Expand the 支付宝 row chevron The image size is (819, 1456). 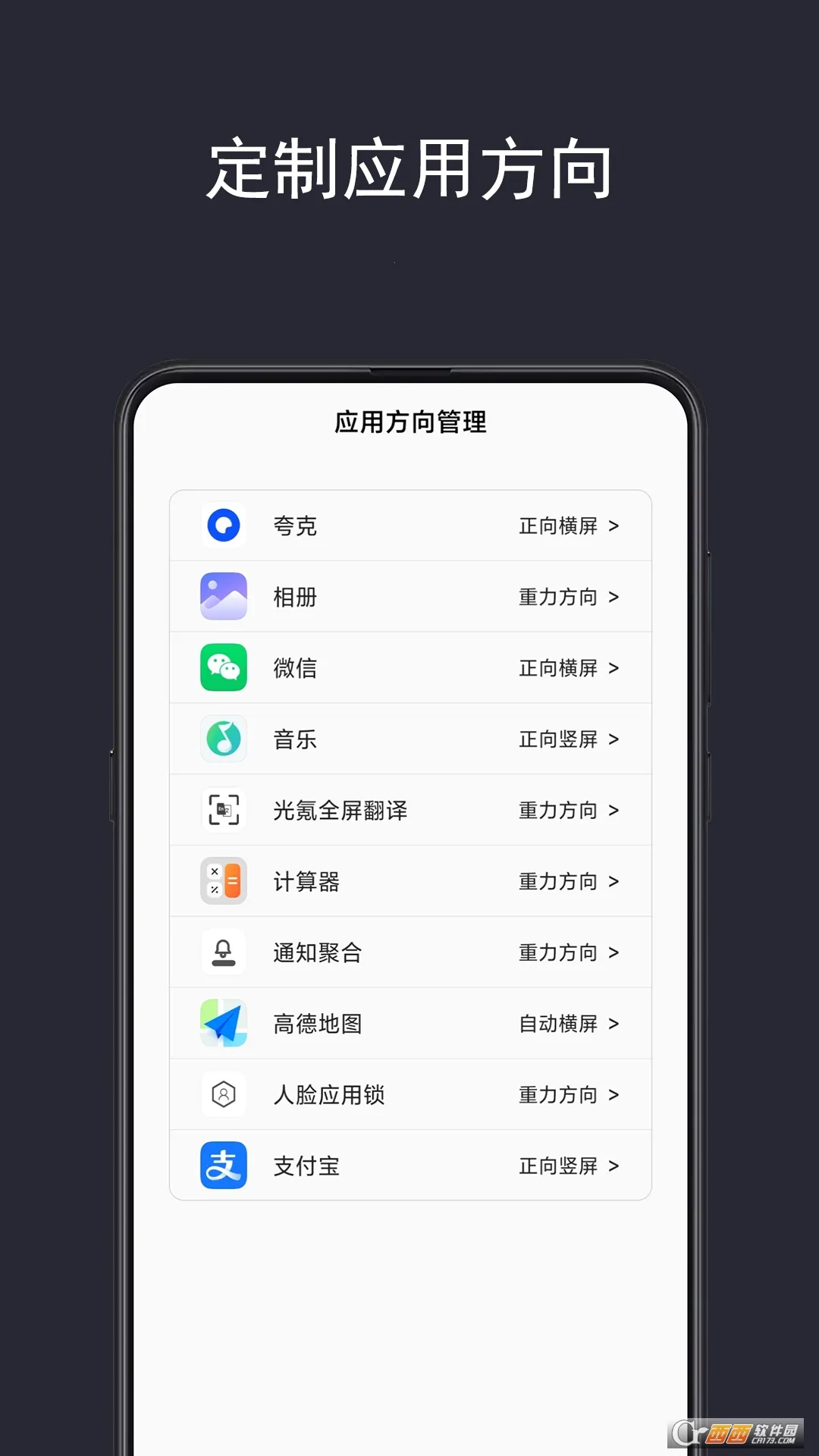(x=616, y=1166)
